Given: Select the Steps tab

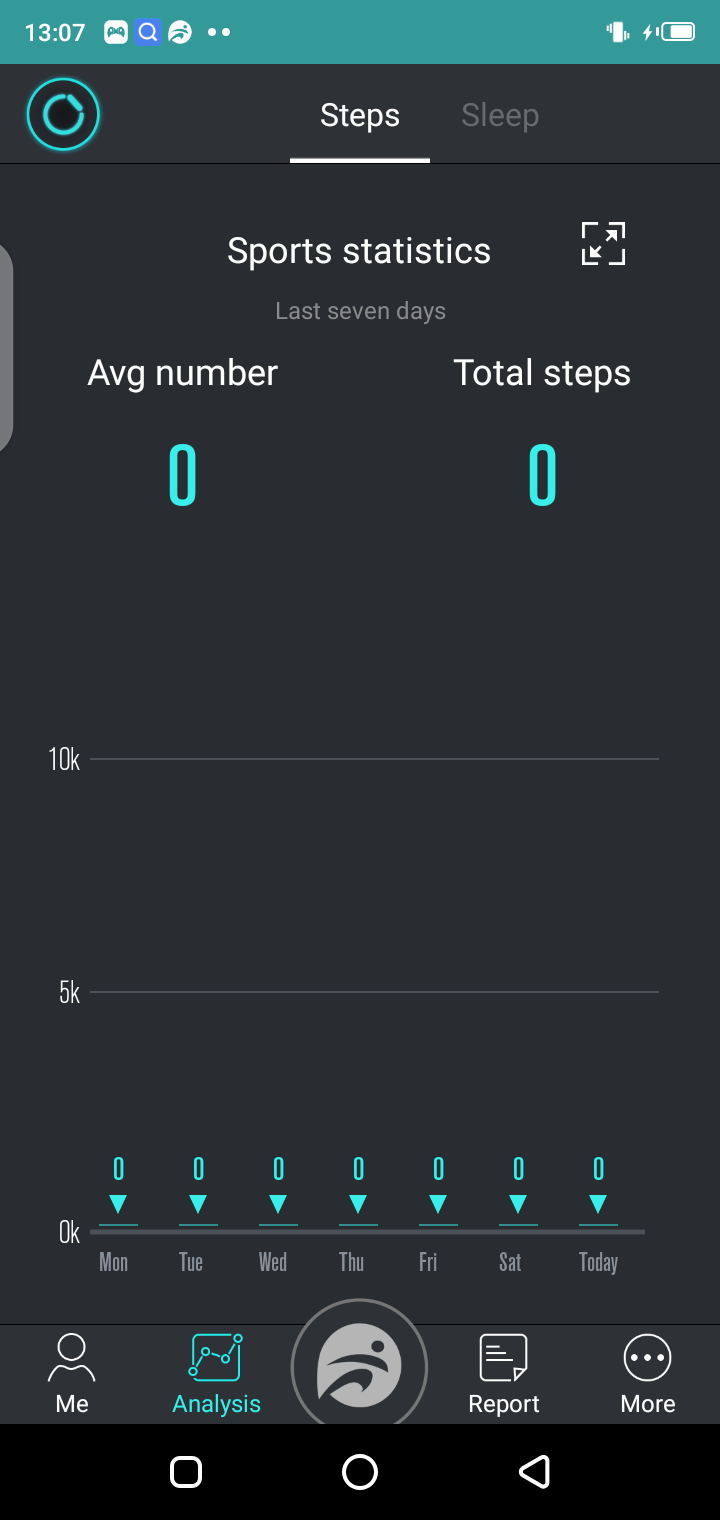Looking at the screenshot, I should point(360,116).
